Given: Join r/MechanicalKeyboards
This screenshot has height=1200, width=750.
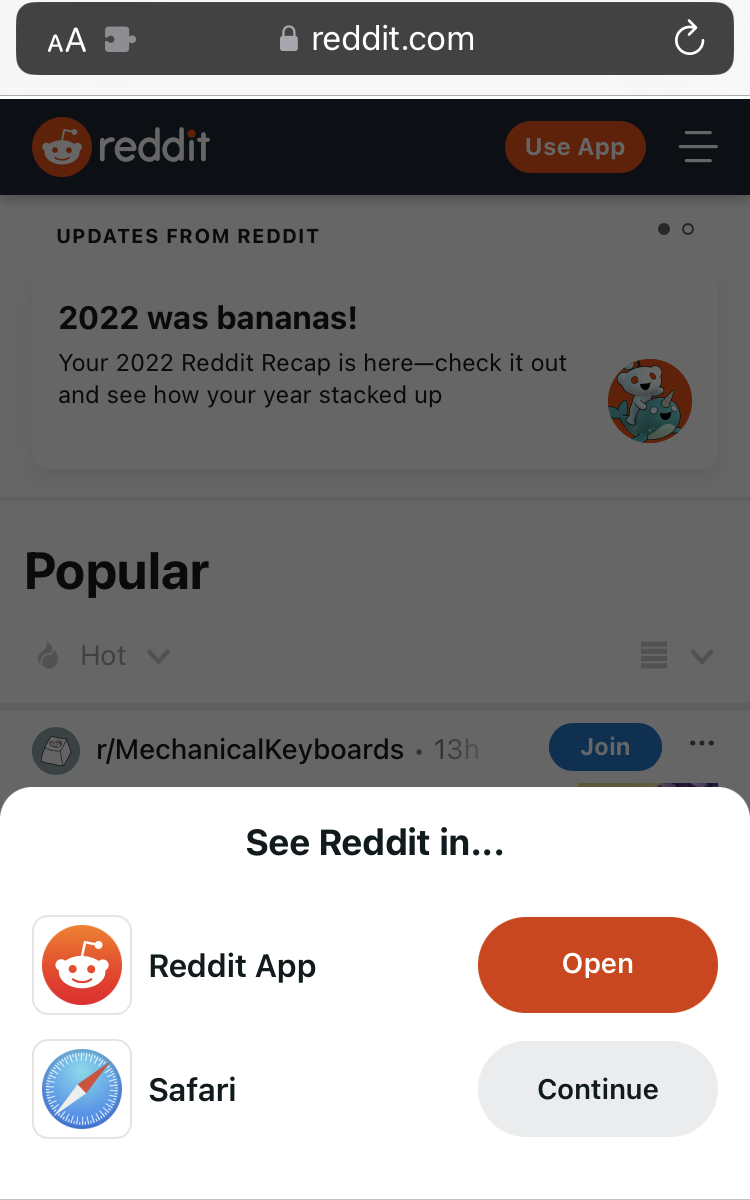Looking at the screenshot, I should [605, 747].
